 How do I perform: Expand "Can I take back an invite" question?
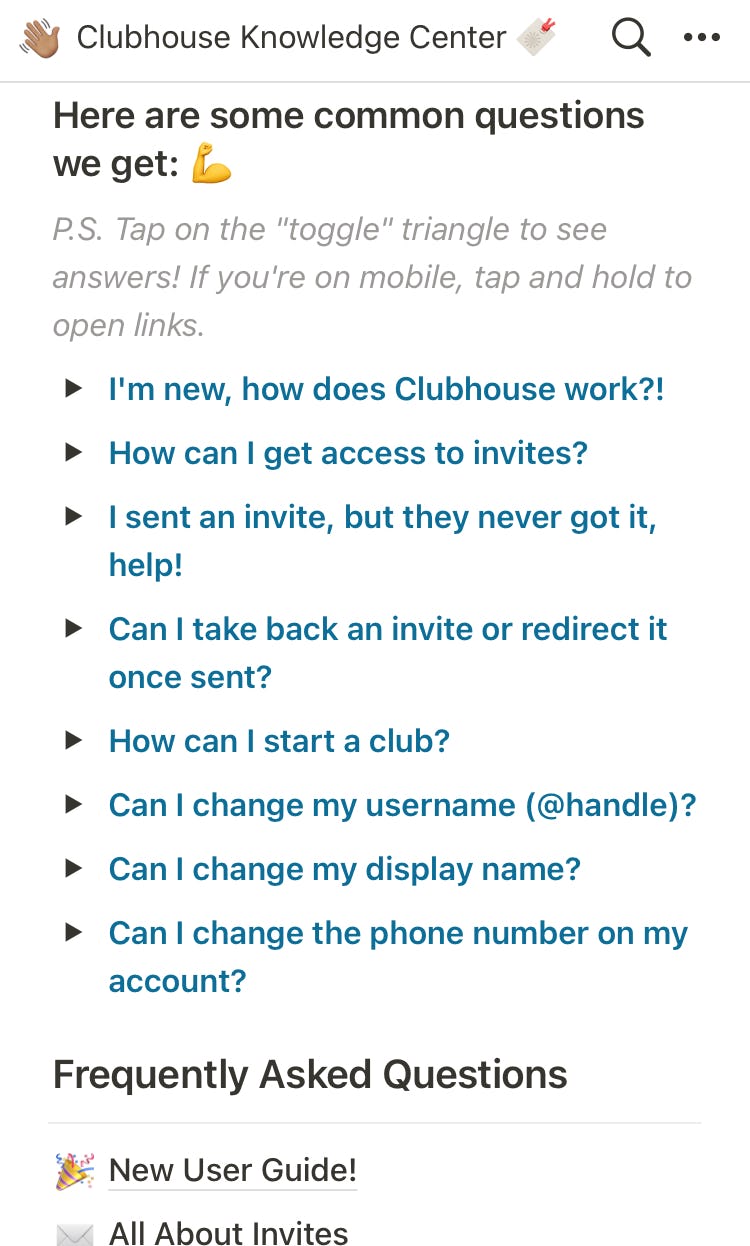[73, 628]
